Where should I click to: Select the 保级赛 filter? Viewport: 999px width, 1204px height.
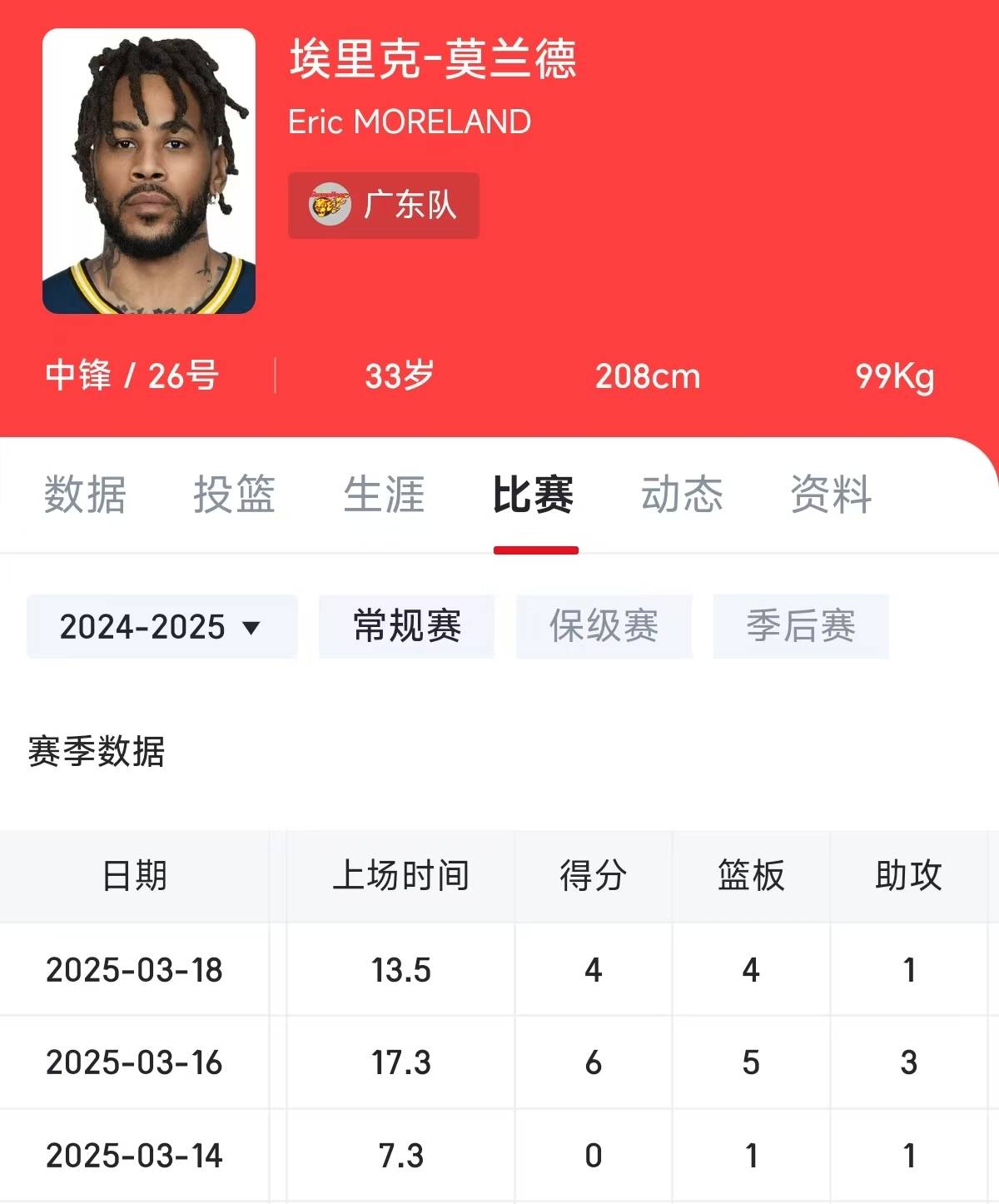point(604,627)
